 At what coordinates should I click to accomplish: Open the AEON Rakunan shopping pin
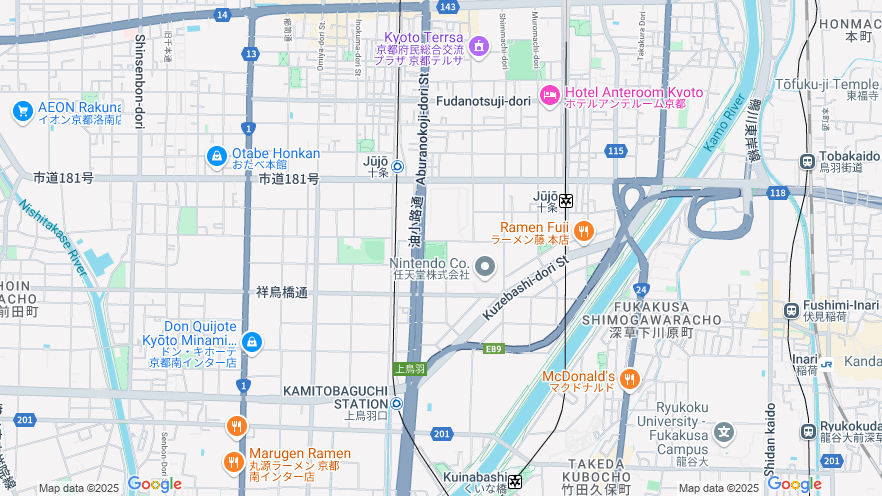(x=22, y=109)
